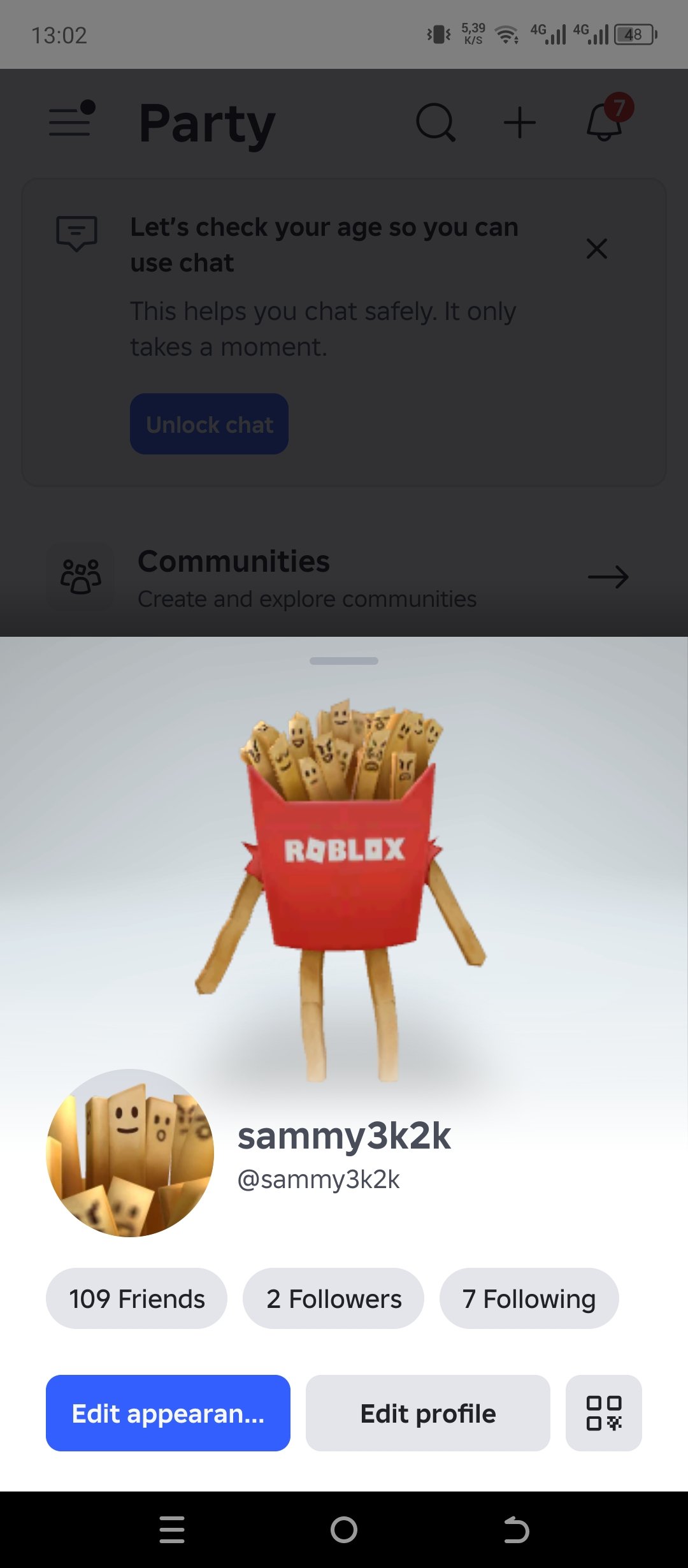Image resolution: width=688 pixels, height=1568 pixels.
Task: Open Communities row
Action: (x=344, y=577)
